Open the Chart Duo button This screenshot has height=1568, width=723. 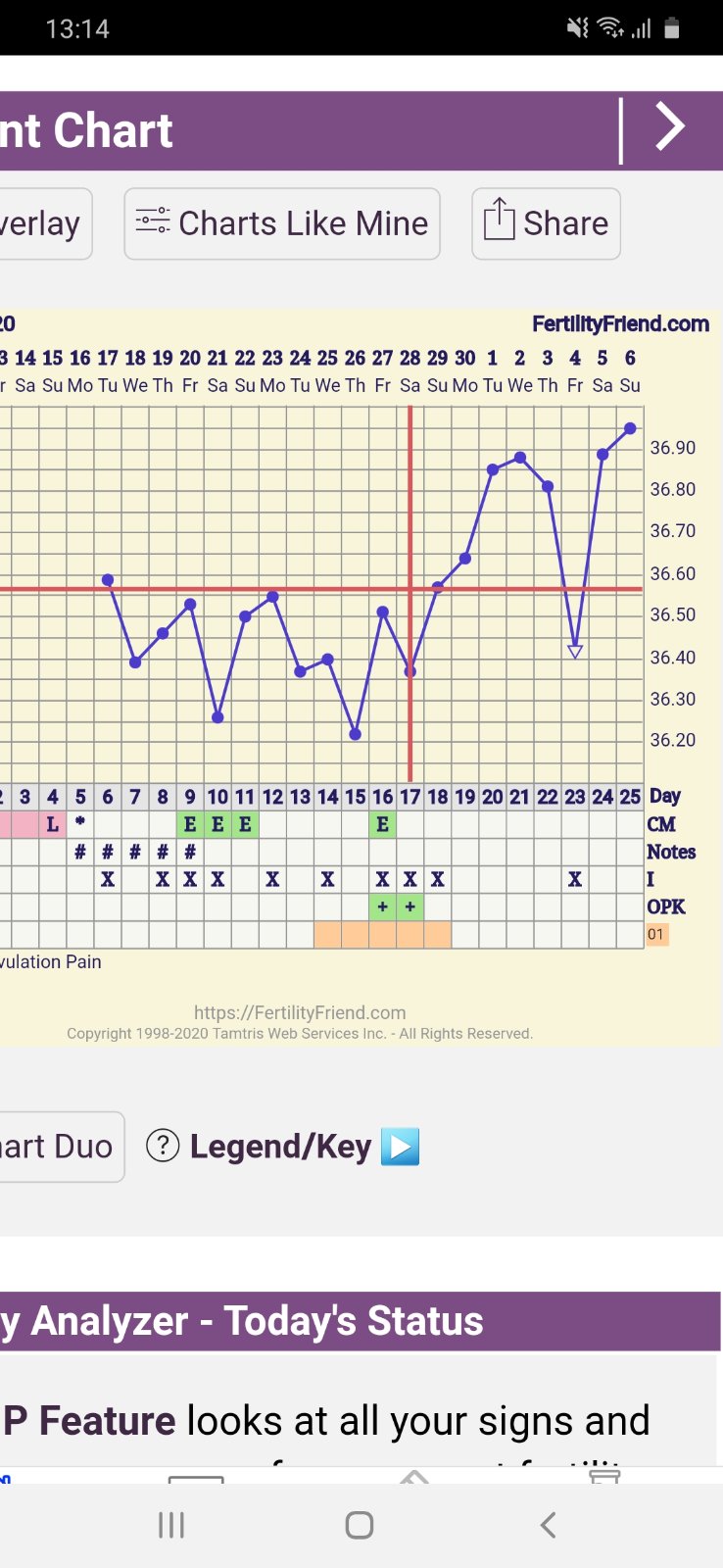click(x=59, y=1146)
